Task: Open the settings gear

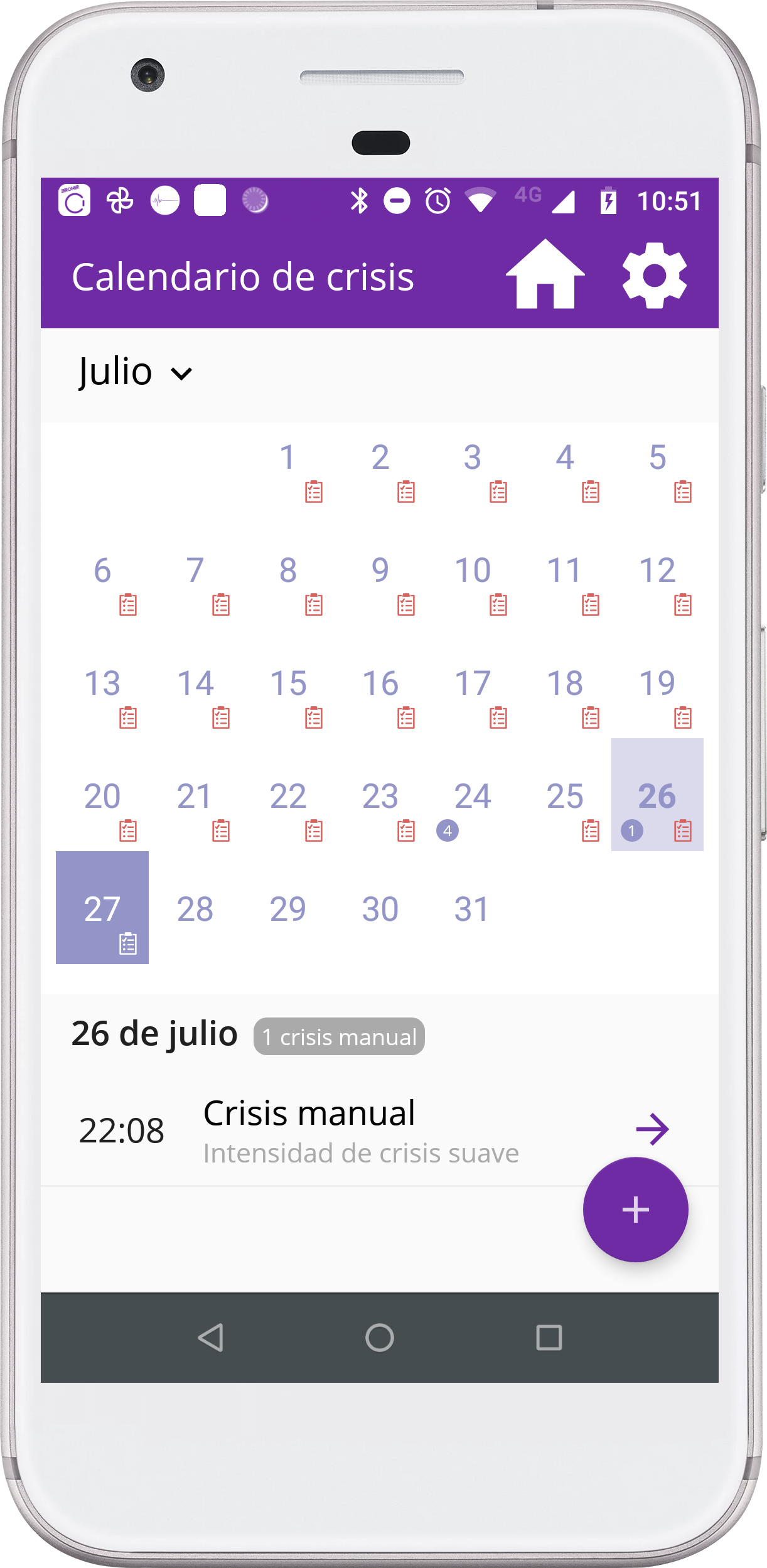Action: (x=654, y=275)
